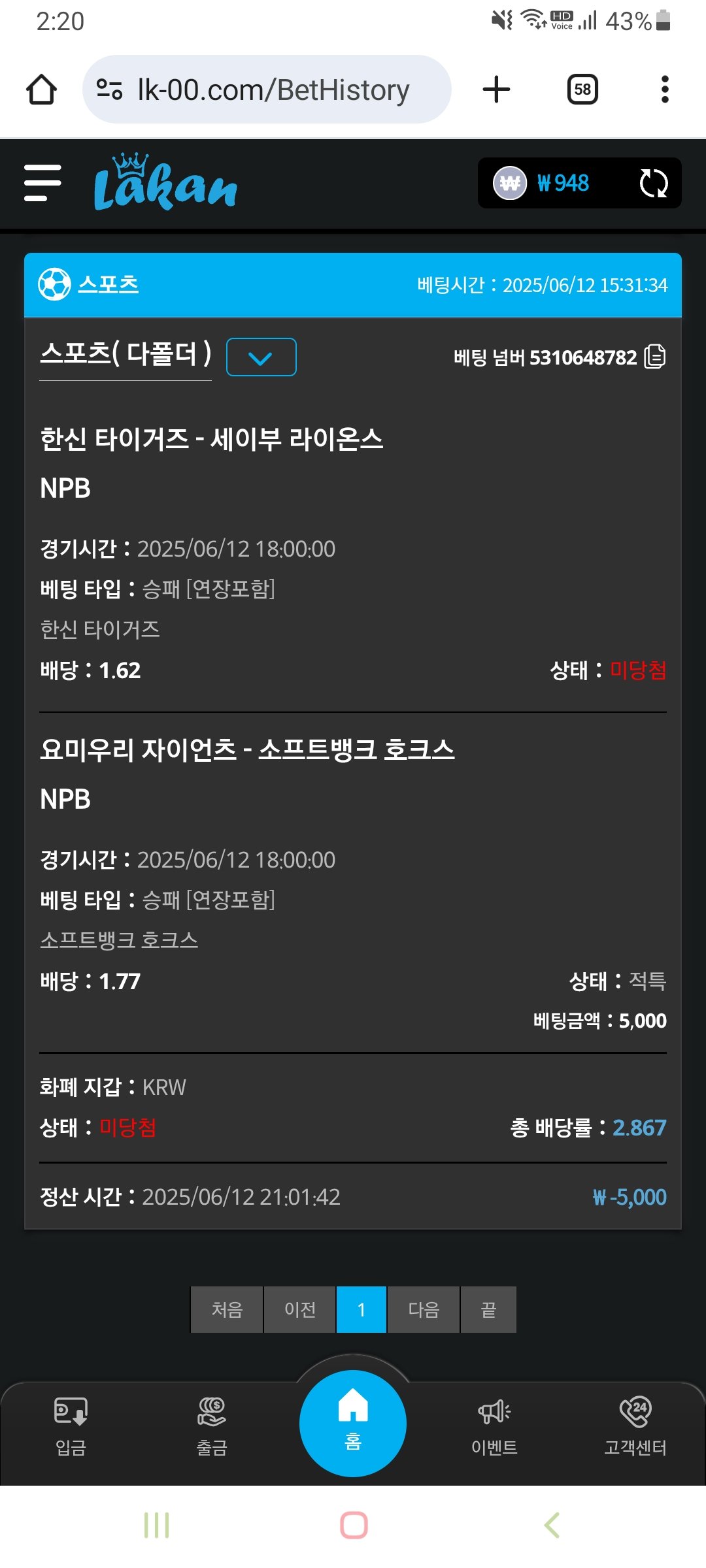Go to the 홈 home tab
The image size is (706, 1568).
pyautogui.click(x=353, y=1423)
